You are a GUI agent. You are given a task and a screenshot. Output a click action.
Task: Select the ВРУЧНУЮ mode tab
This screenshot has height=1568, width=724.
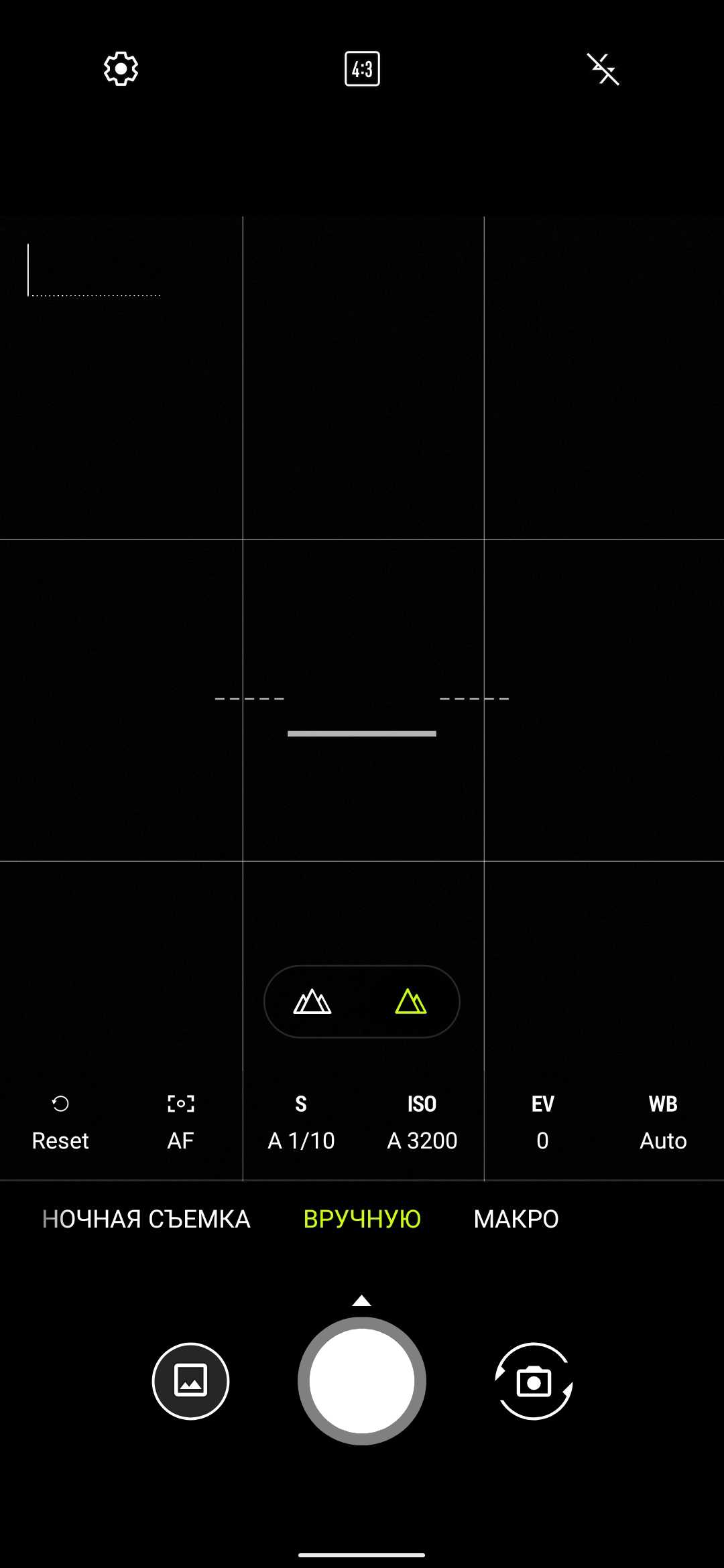362,1219
